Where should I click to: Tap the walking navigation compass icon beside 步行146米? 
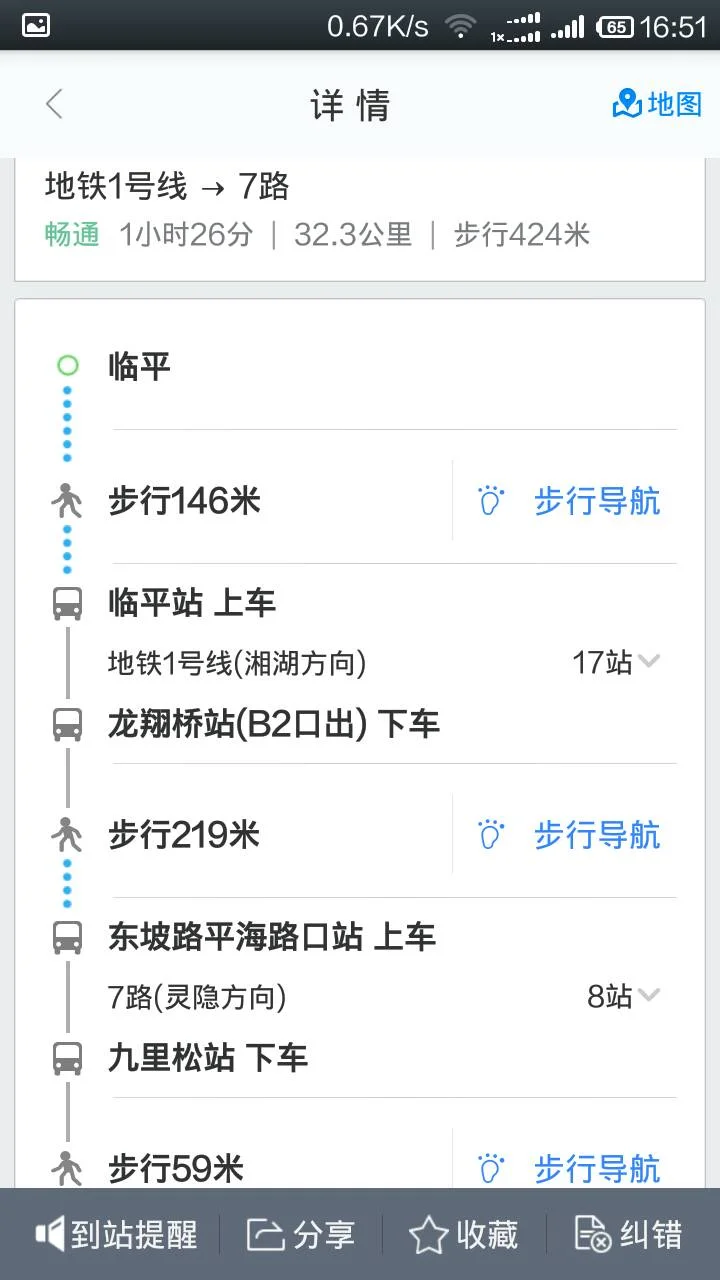(x=489, y=501)
